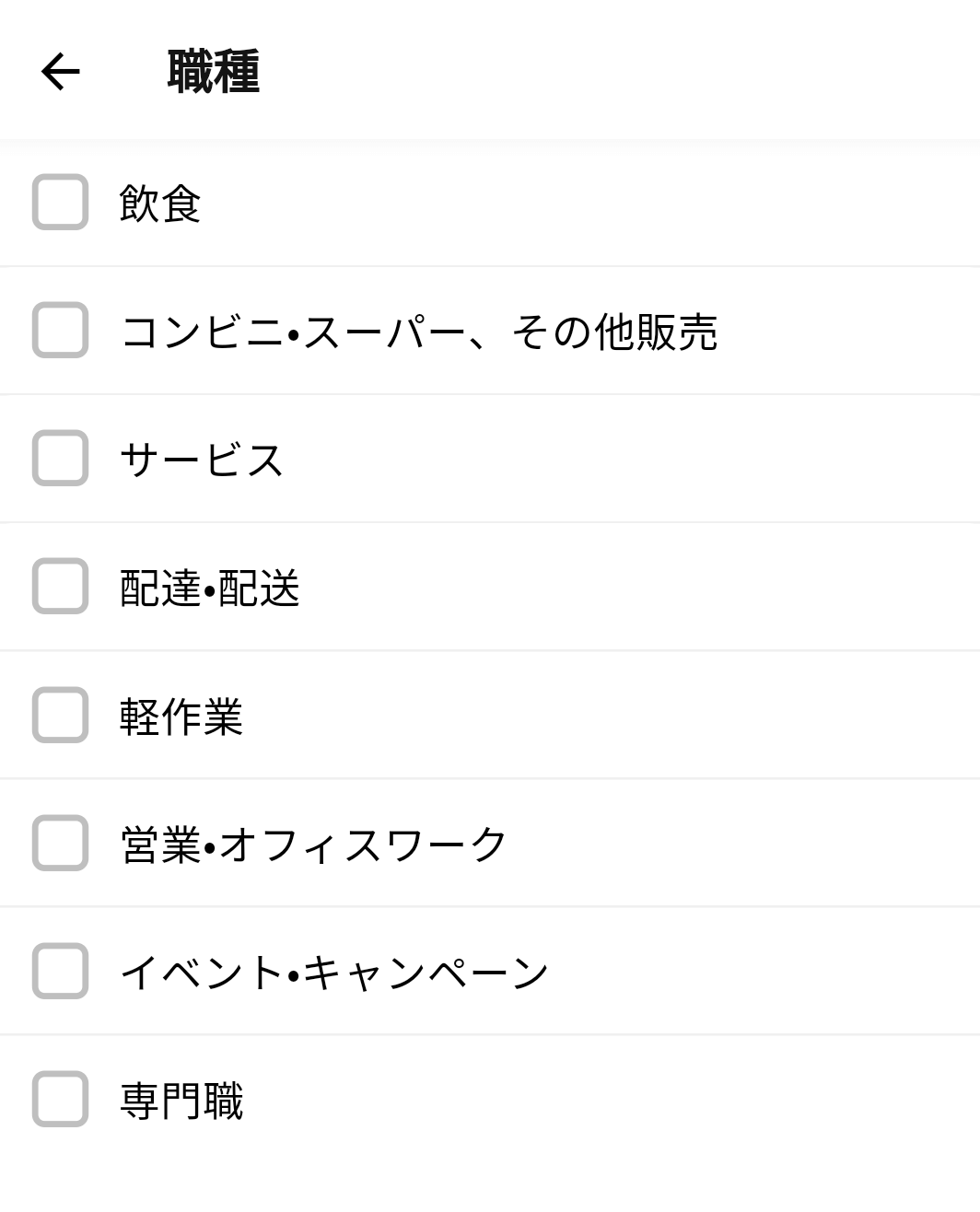Tick the サービス checkbox

[x=61, y=458]
